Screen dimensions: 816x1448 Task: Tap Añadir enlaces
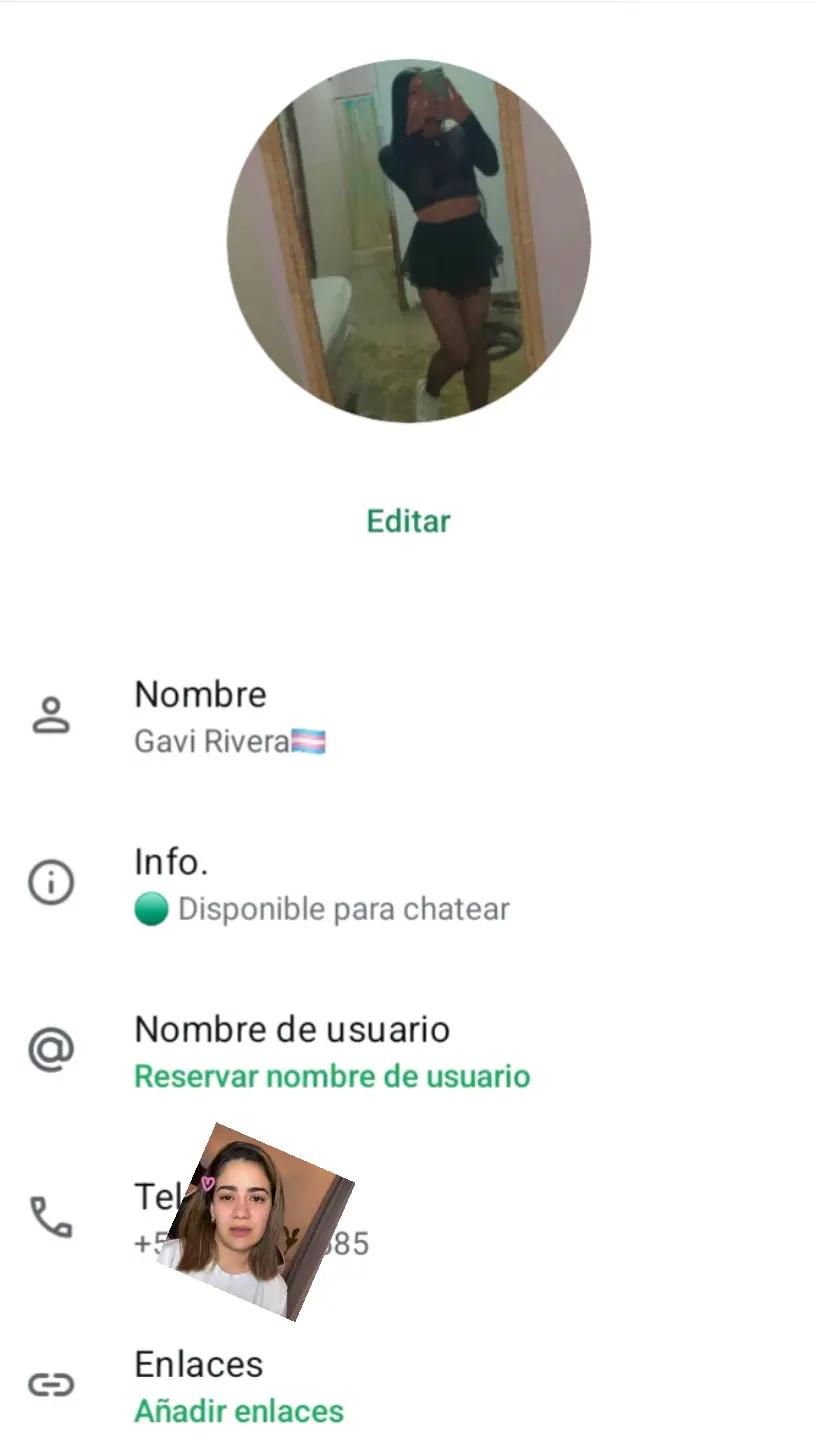pyautogui.click(x=239, y=1411)
